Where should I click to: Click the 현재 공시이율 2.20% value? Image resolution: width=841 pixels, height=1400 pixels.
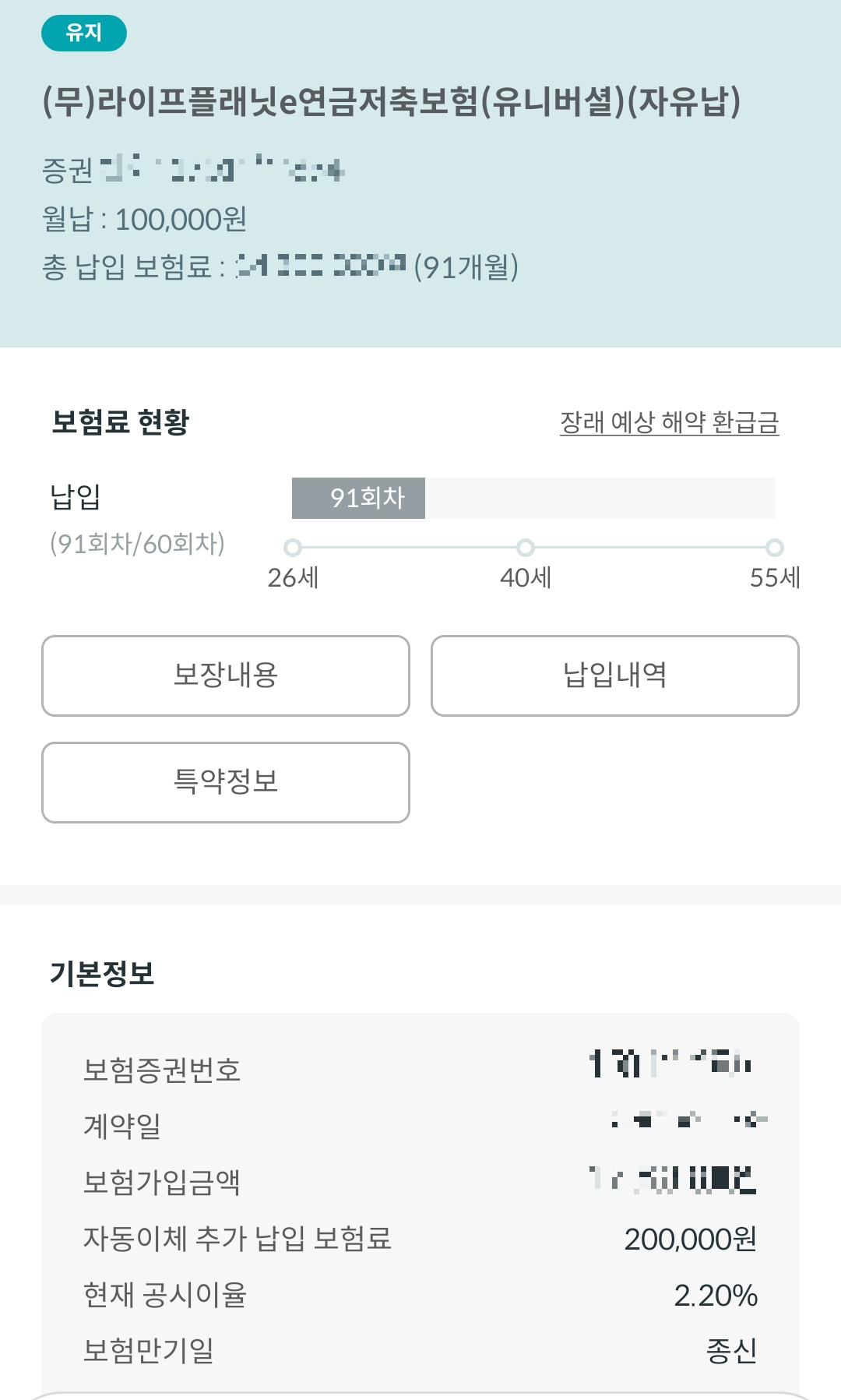716,1296
